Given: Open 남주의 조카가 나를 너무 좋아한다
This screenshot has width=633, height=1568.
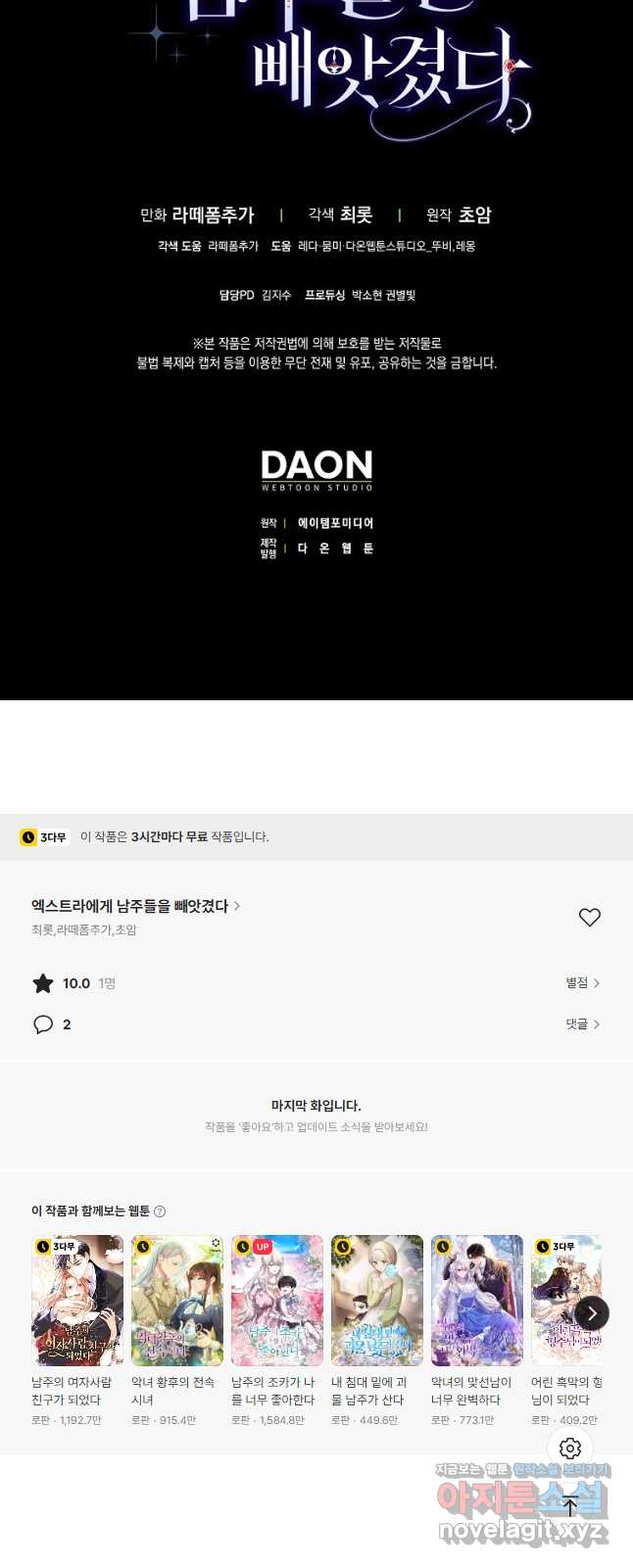Looking at the screenshot, I should pyautogui.click(x=277, y=1301).
